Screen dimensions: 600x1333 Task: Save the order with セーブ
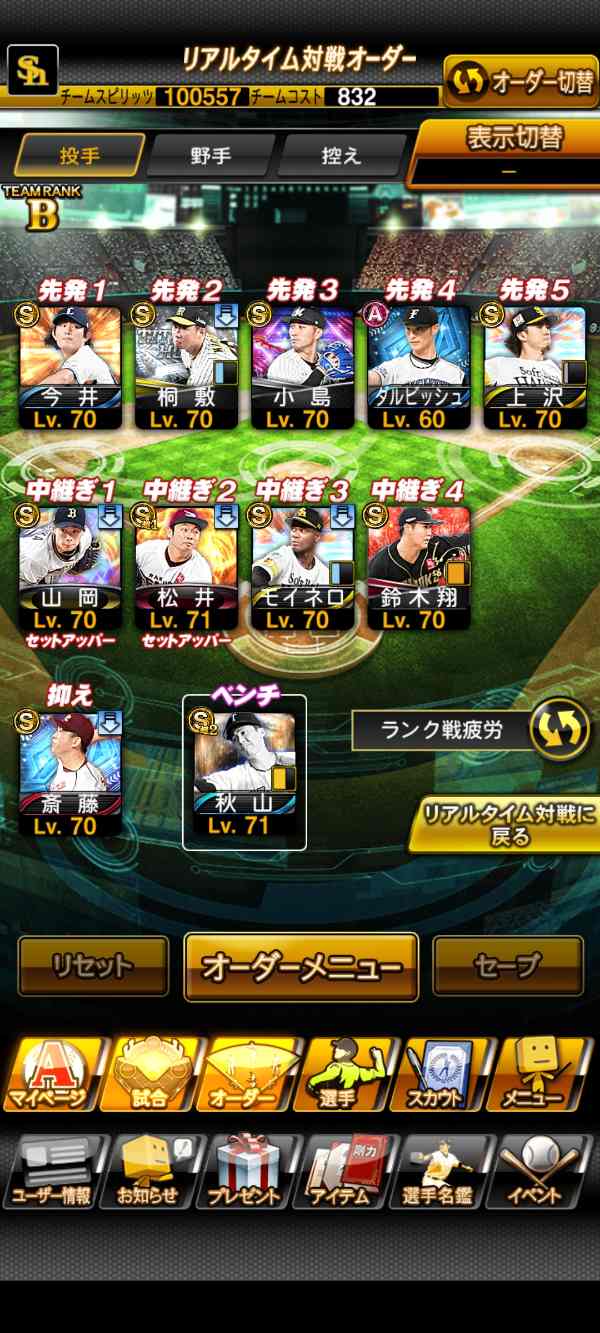click(x=507, y=966)
